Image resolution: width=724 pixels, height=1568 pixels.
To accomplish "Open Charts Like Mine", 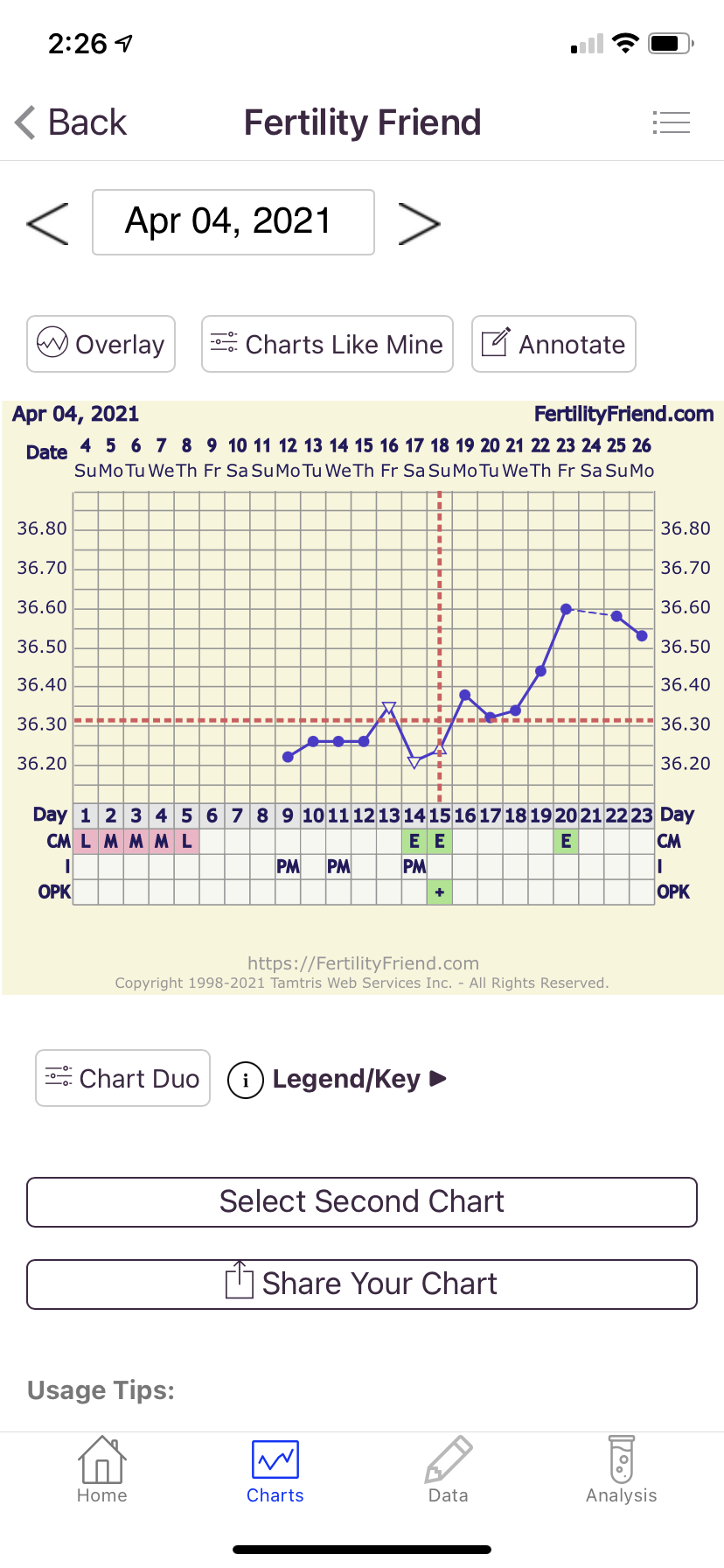I will (327, 344).
